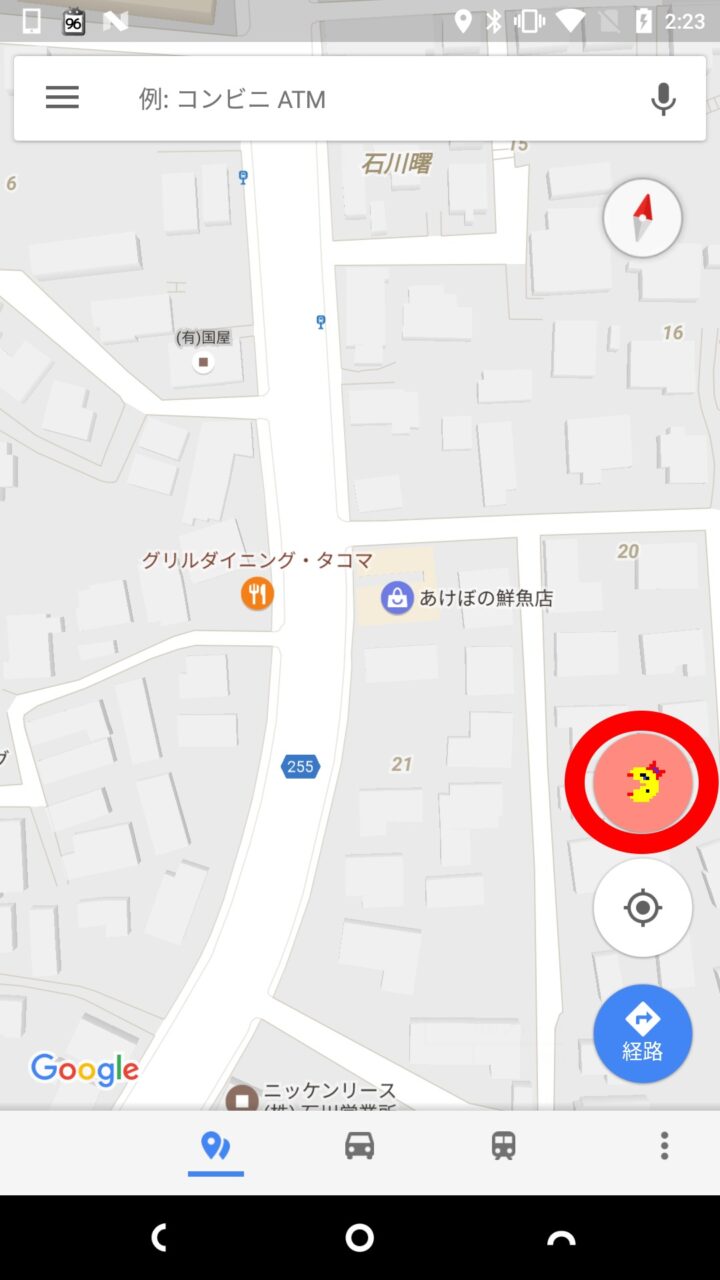This screenshot has width=720, height=1280.
Task: Switch to the transit tab
Action: coord(504,1146)
